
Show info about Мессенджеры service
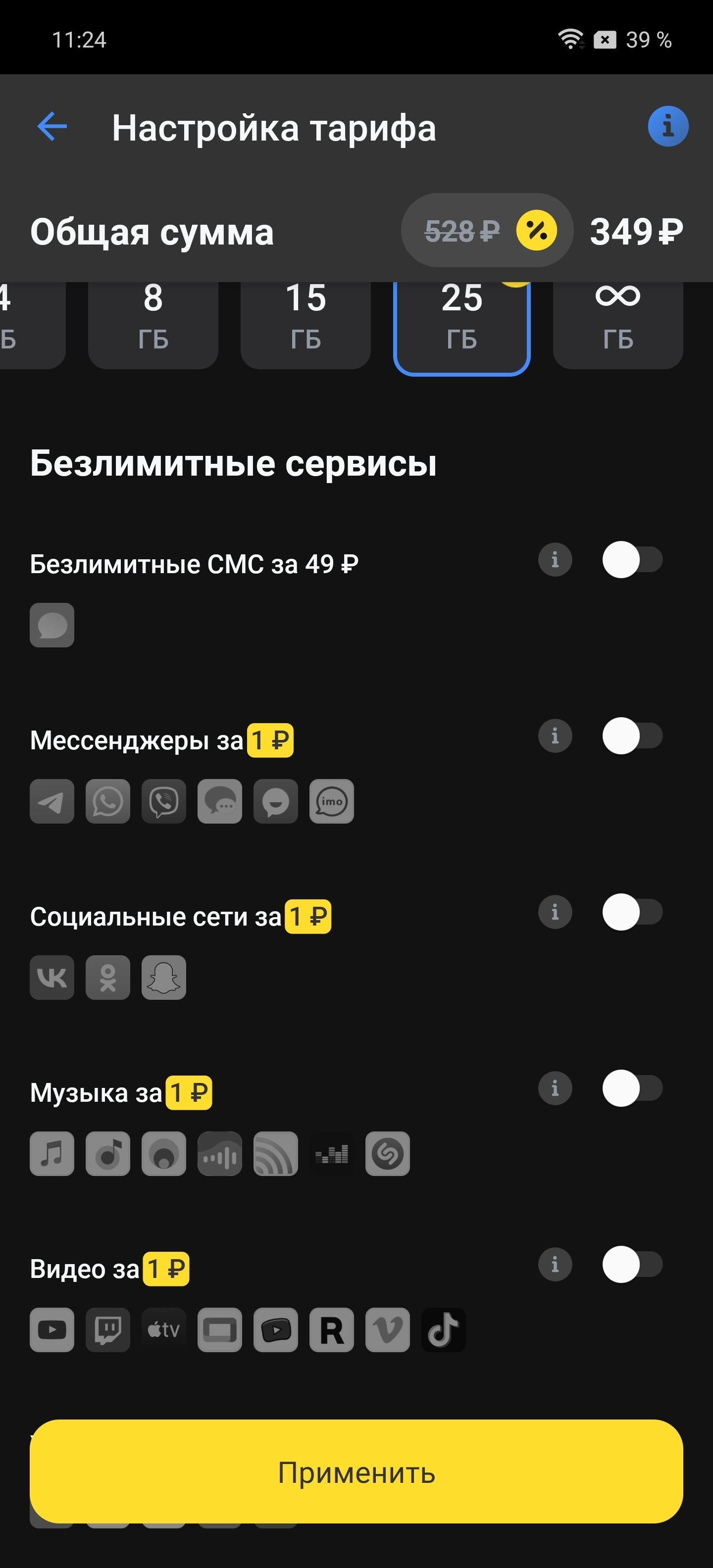click(x=555, y=735)
